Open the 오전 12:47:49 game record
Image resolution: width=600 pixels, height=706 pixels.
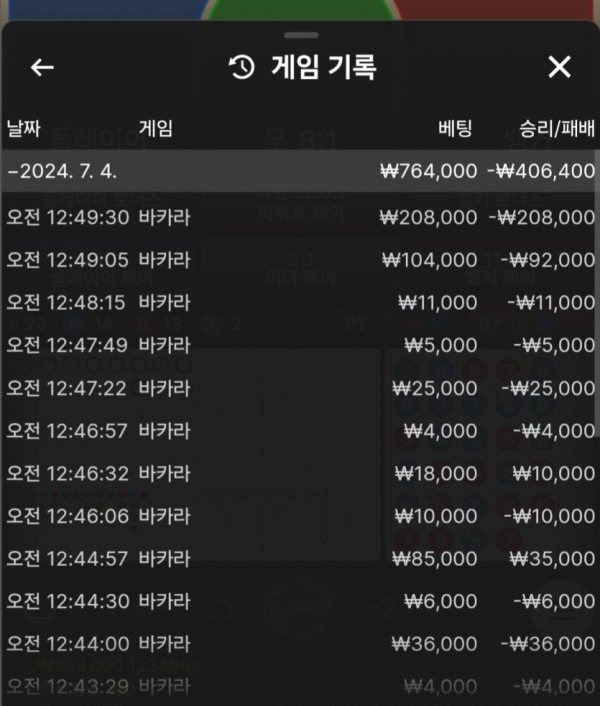pyautogui.click(x=300, y=344)
